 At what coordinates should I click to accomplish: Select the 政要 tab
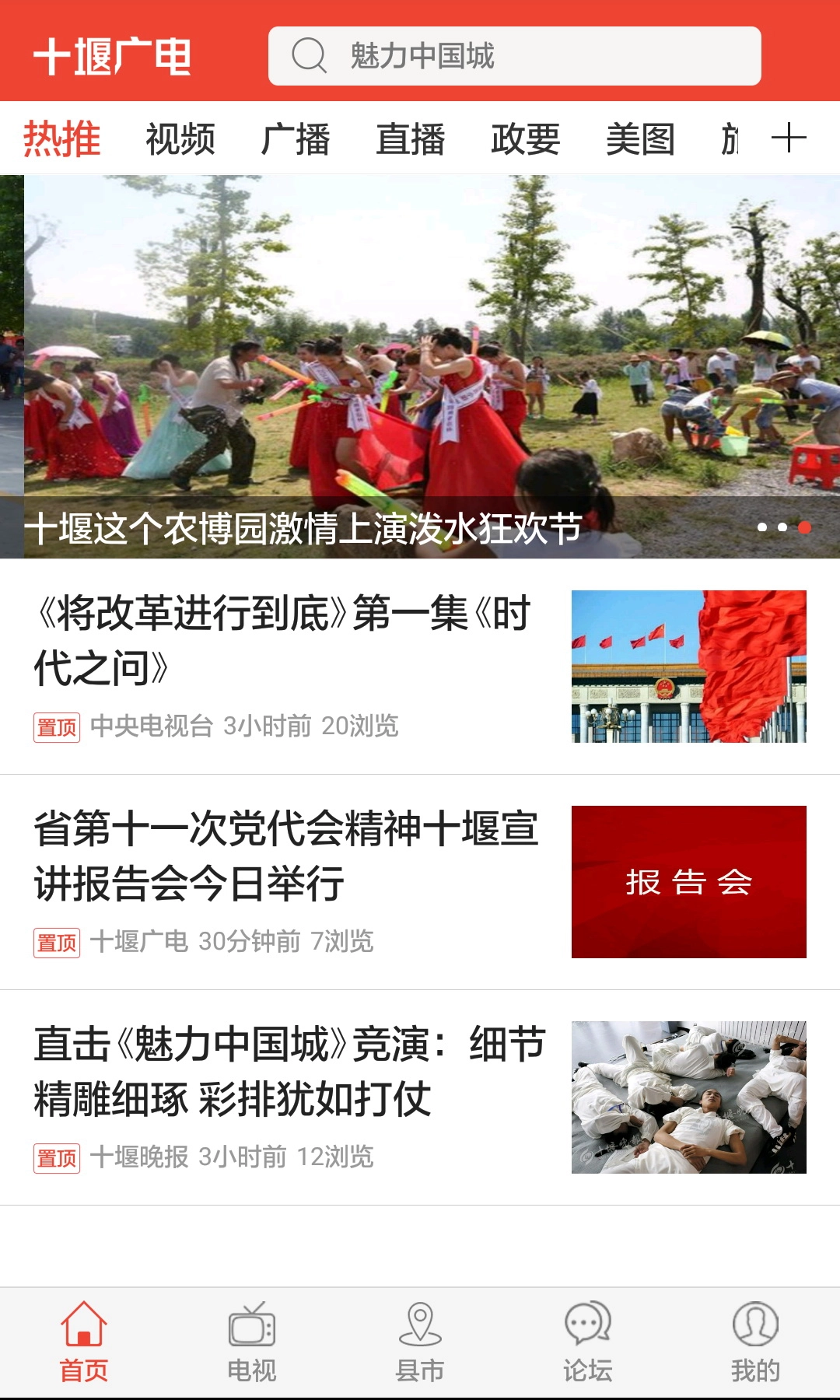tap(524, 138)
